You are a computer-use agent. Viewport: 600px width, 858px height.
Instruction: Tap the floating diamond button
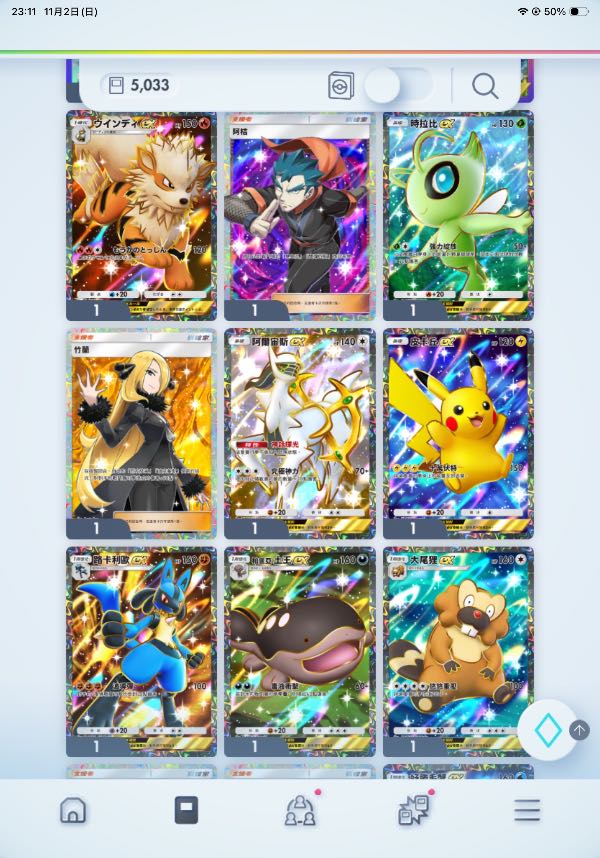[x=546, y=730]
